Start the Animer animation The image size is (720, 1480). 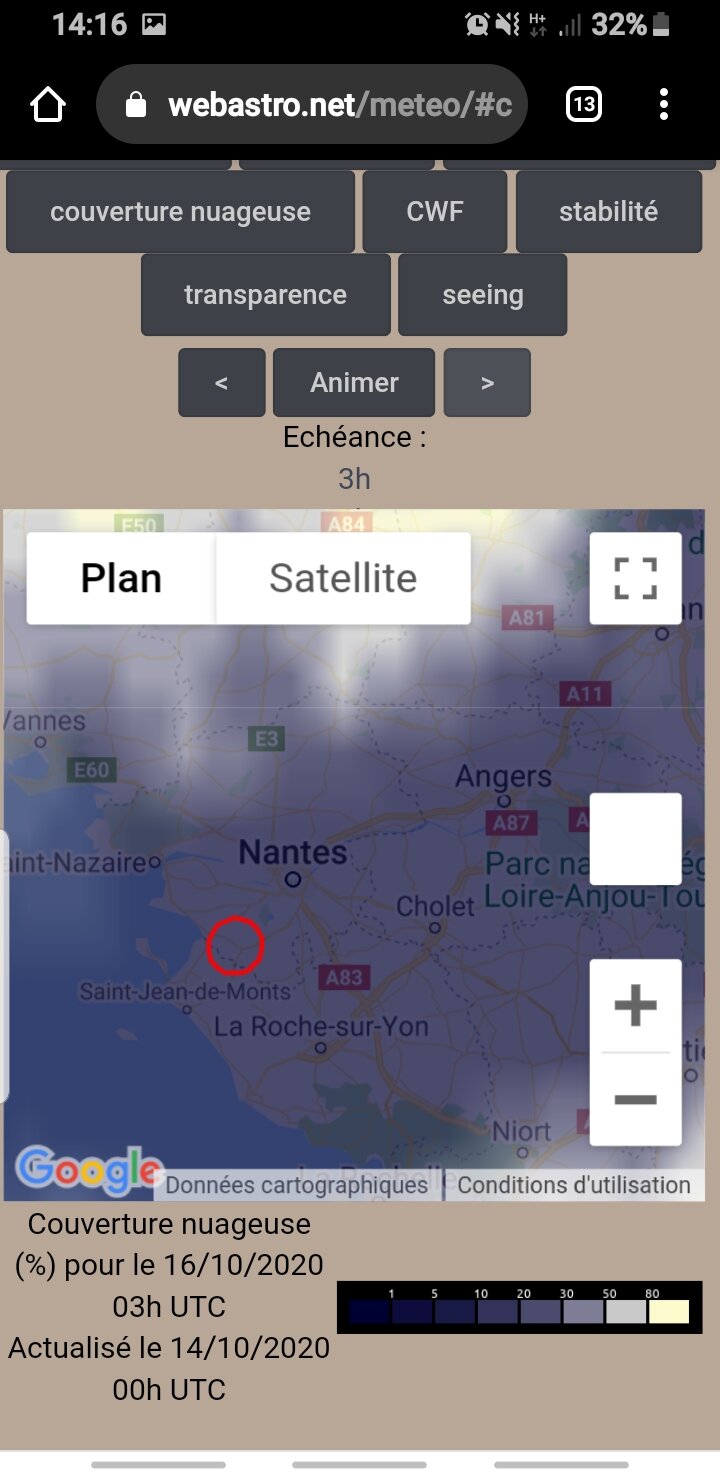click(x=354, y=382)
